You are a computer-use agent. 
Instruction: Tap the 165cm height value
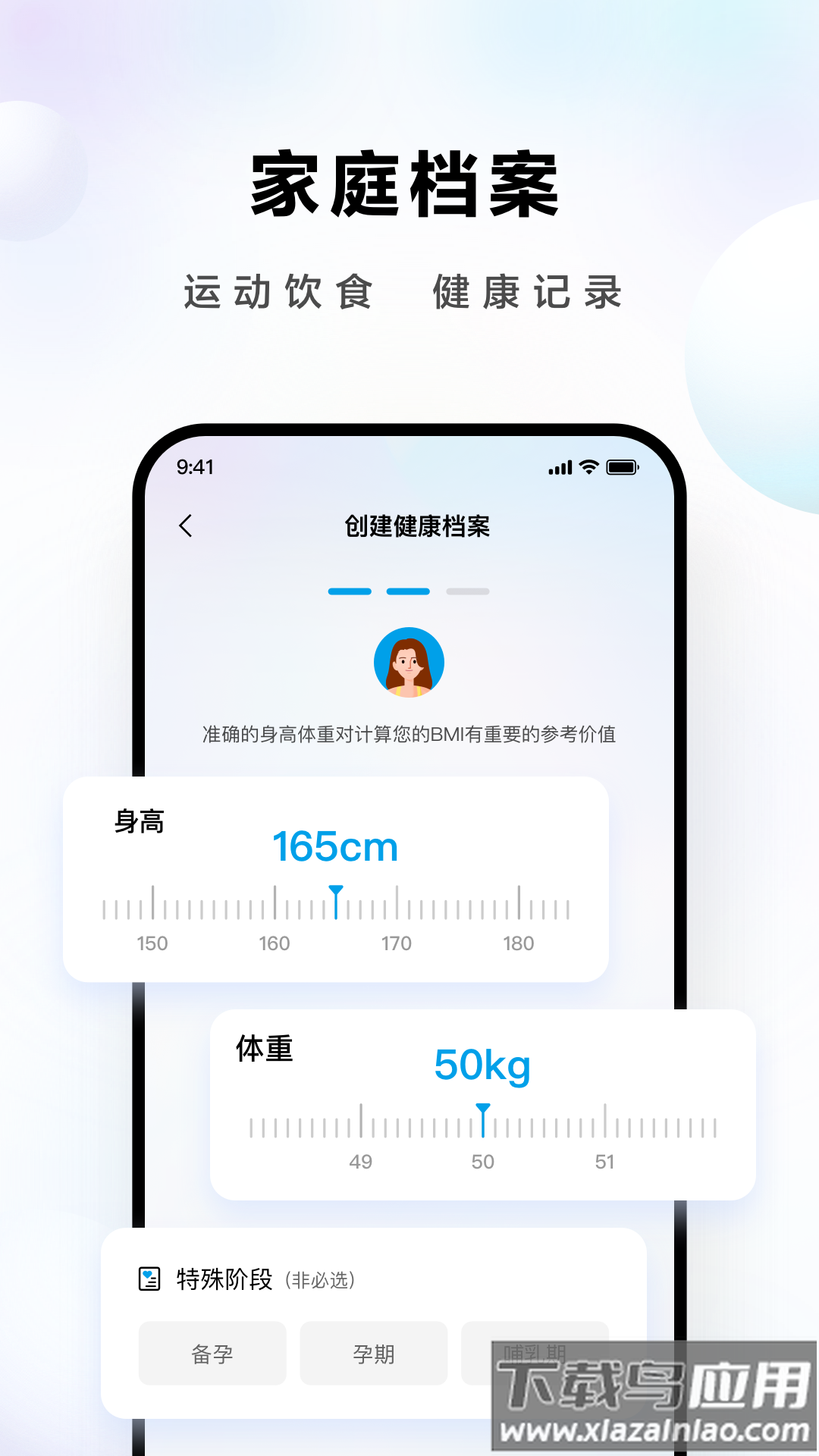pyautogui.click(x=336, y=847)
